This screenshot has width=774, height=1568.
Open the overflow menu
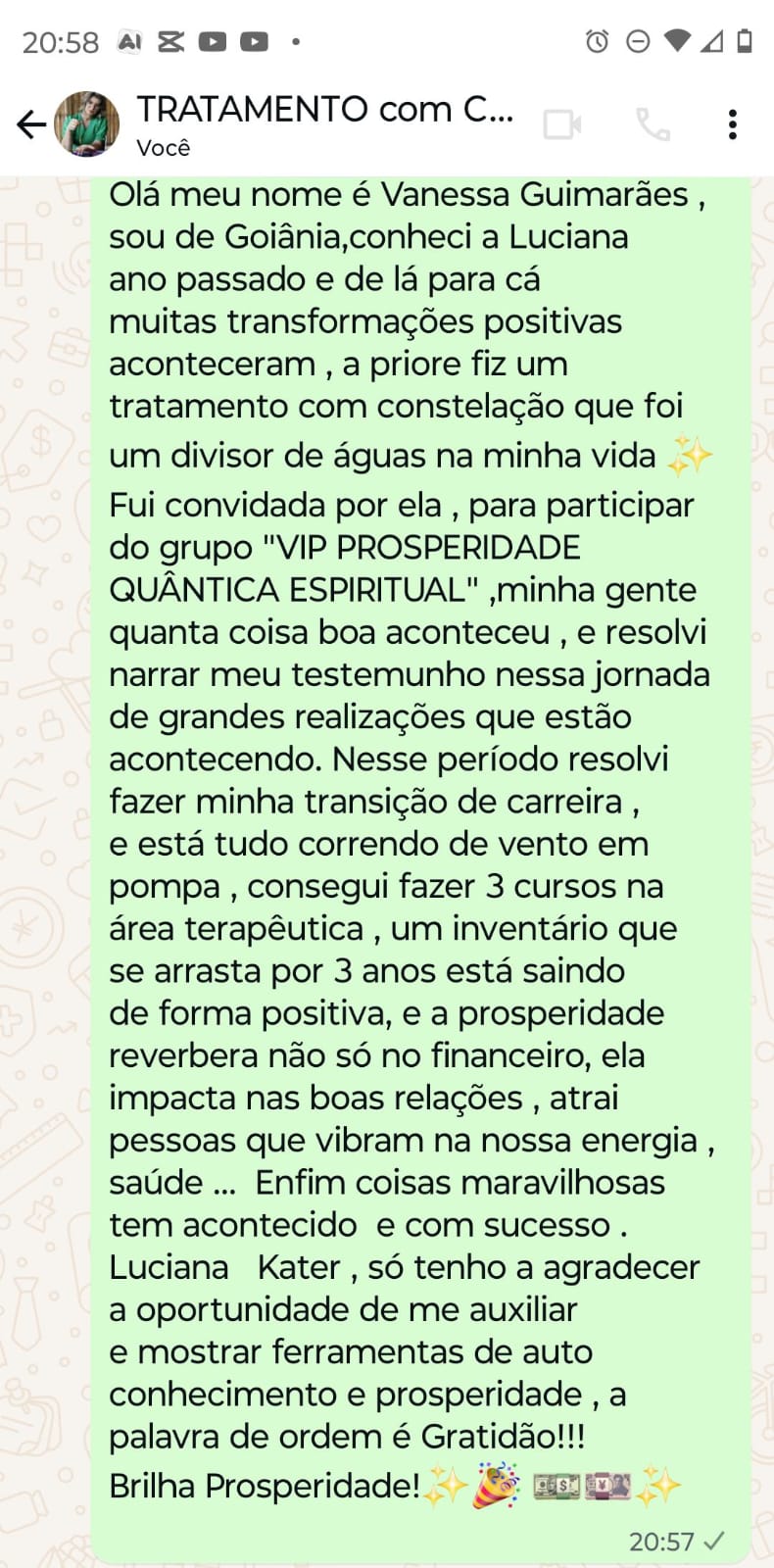[732, 124]
